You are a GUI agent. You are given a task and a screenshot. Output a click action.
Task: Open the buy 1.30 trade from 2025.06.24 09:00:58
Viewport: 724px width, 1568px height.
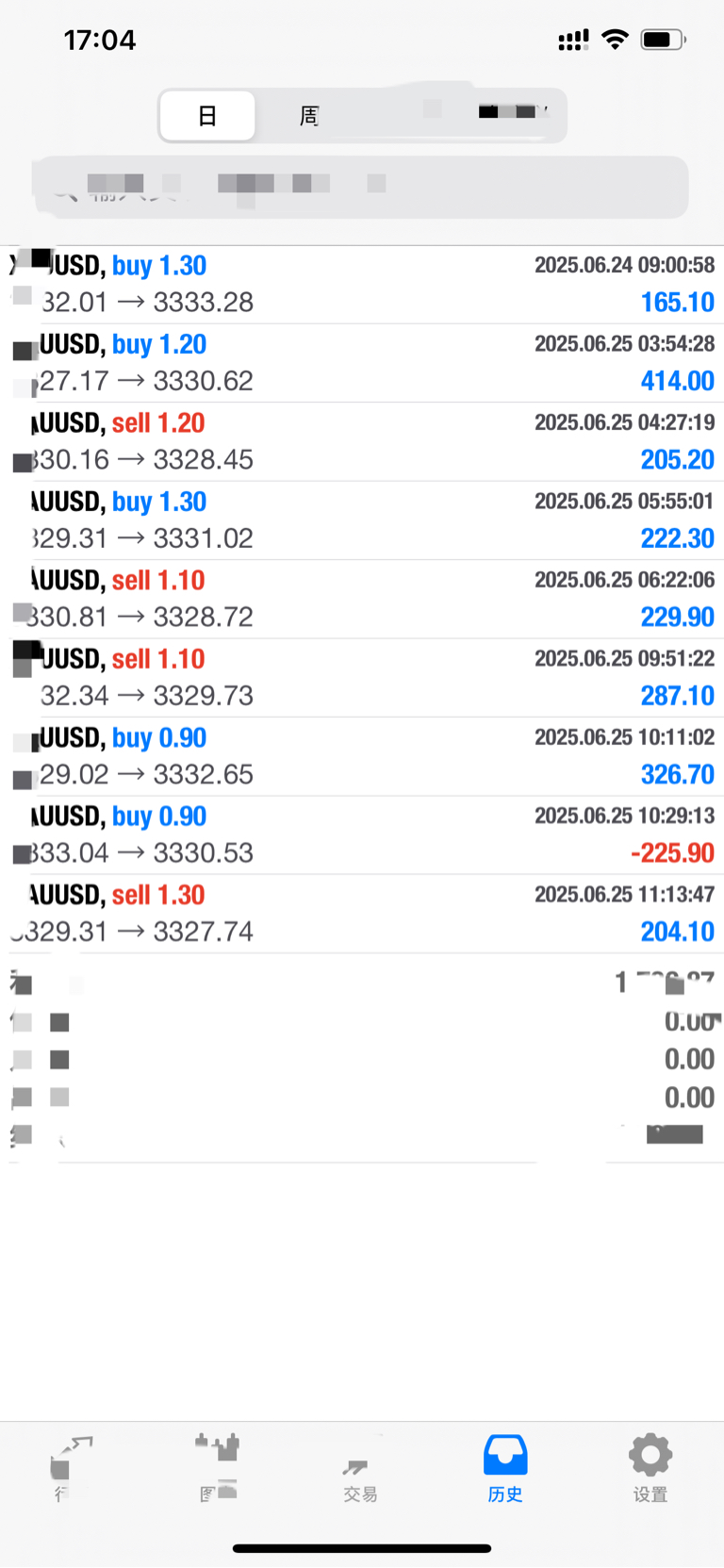click(362, 285)
